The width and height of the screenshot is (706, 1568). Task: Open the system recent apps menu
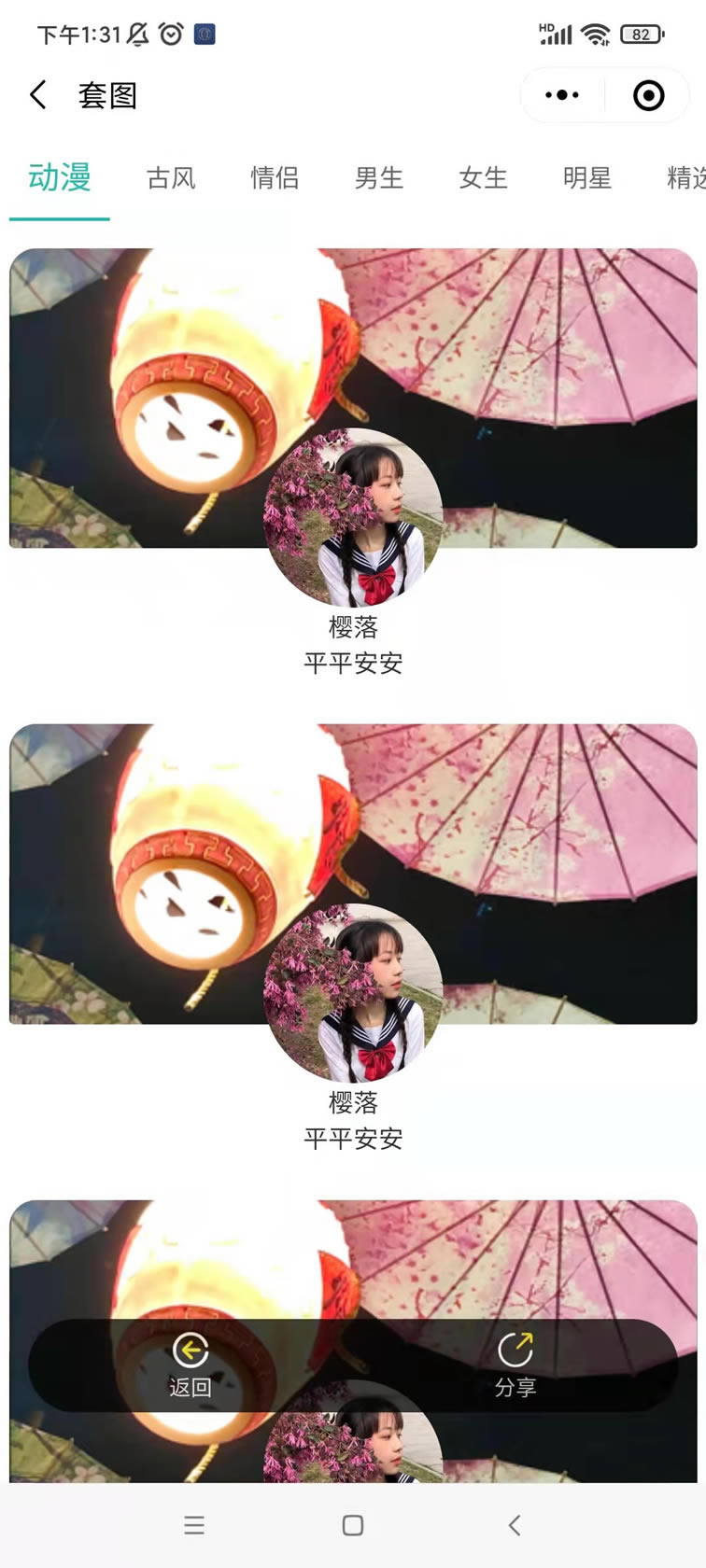pos(194,1525)
